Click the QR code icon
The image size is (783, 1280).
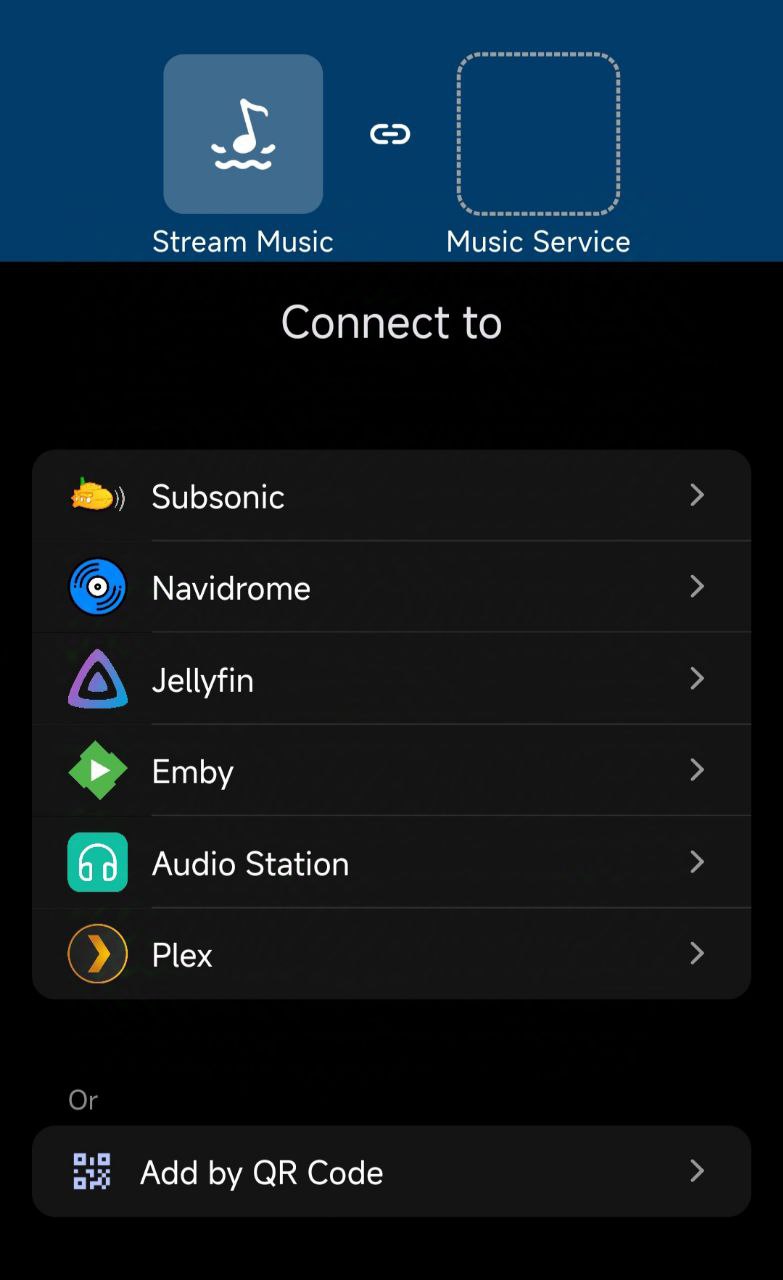pos(91,1170)
